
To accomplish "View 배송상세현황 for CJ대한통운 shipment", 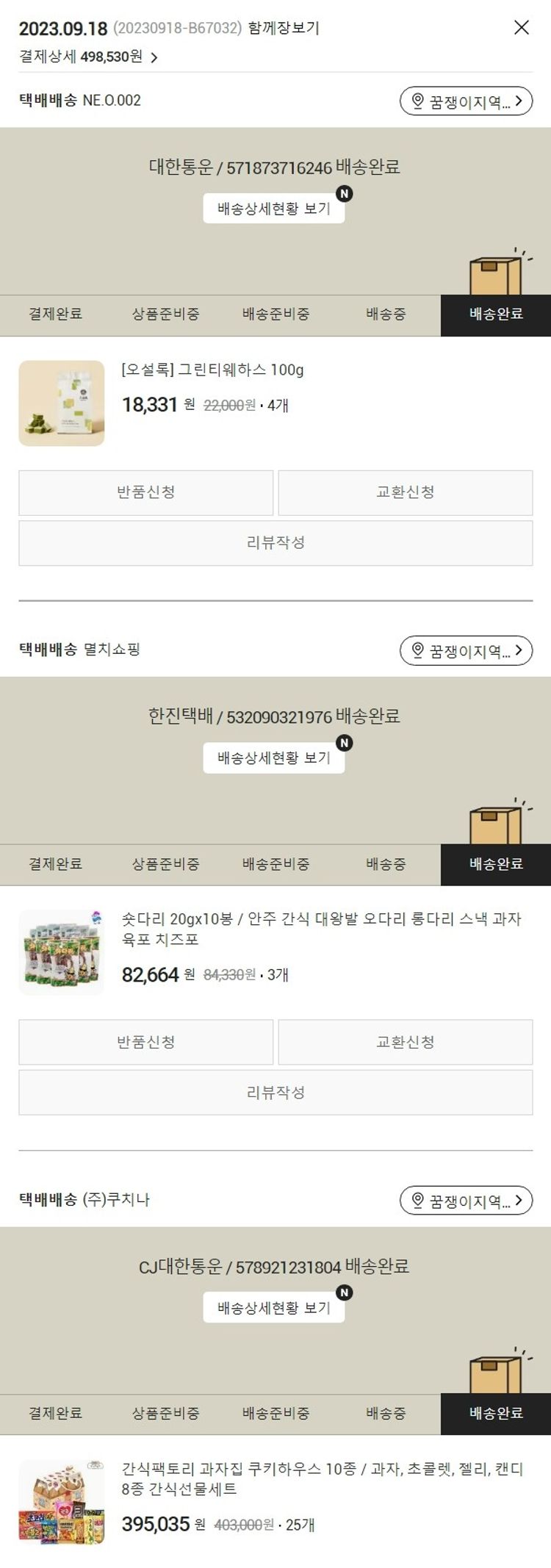I will click(x=273, y=1307).
